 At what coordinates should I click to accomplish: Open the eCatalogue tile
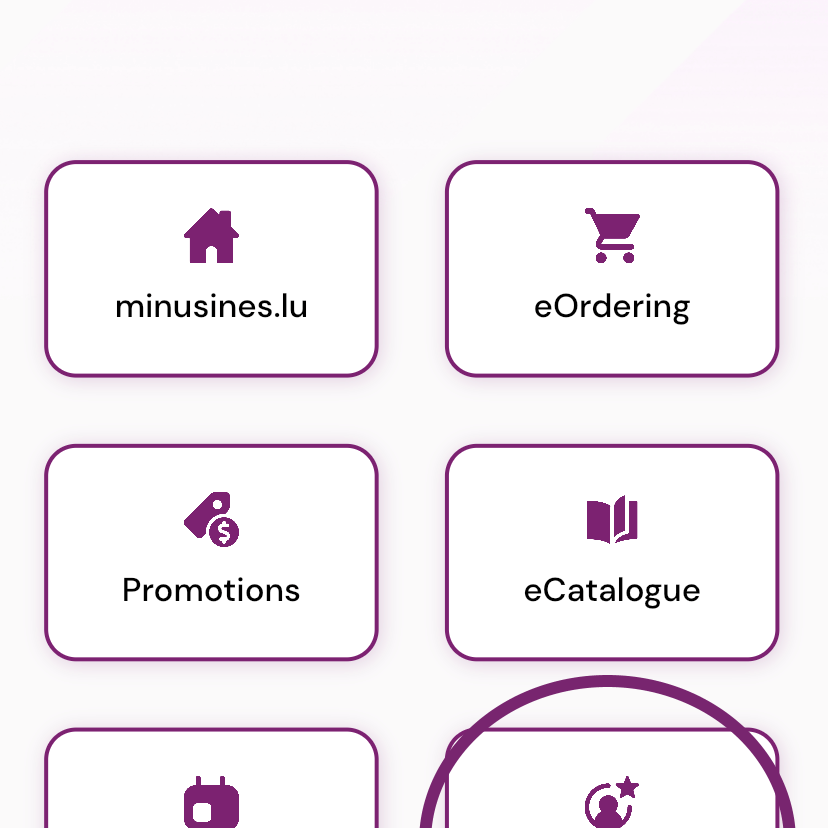click(x=611, y=552)
